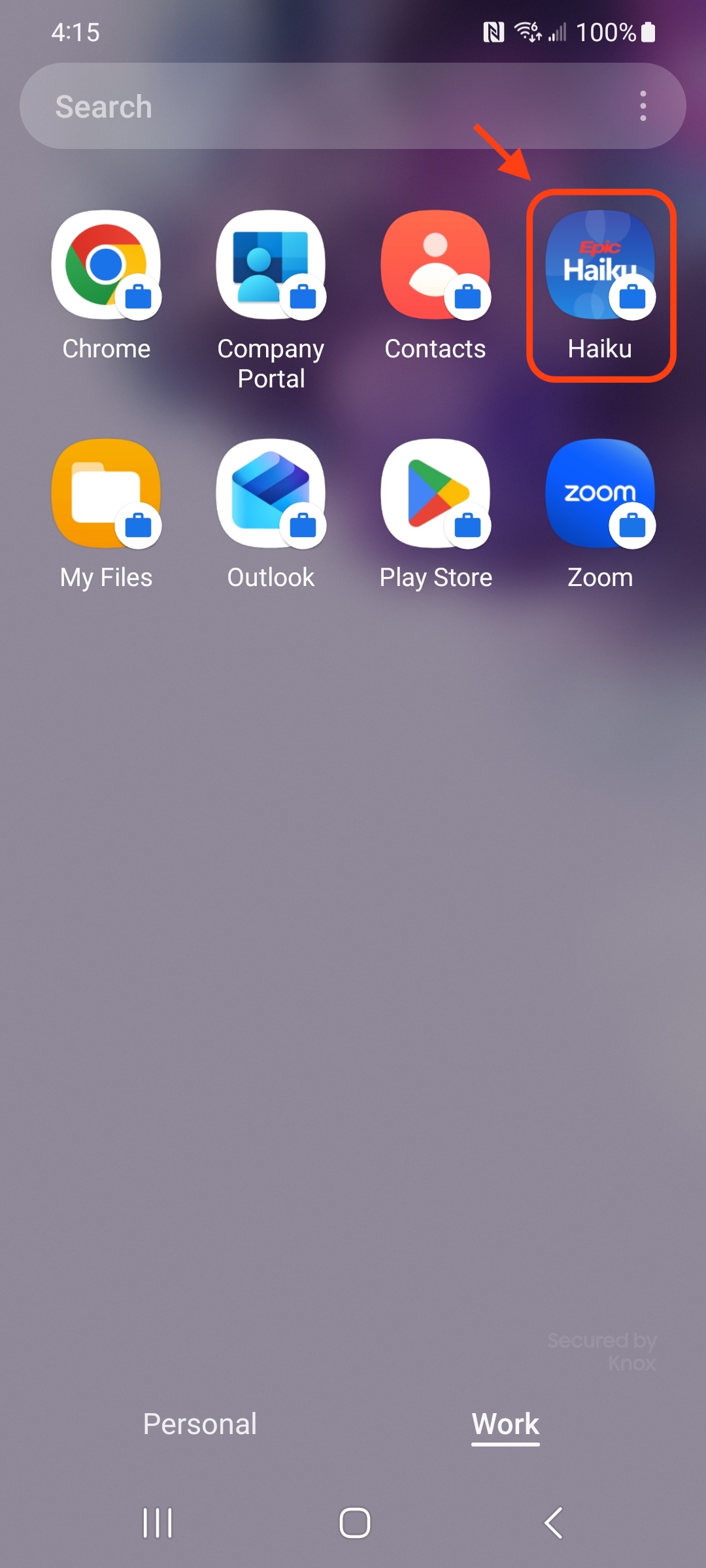The image size is (706, 1568).
Task: Open the My Files app
Action: tap(106, 493)
